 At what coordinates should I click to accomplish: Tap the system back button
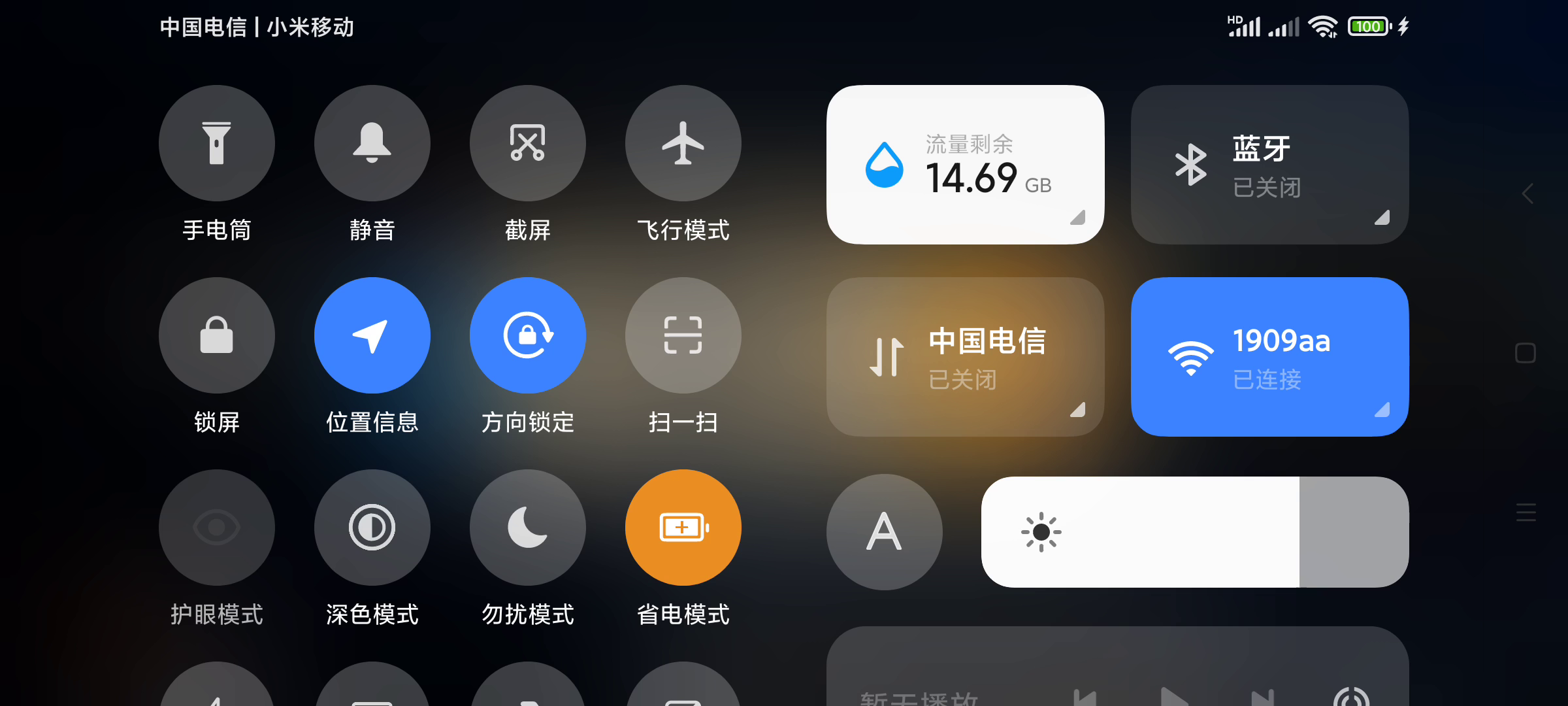pos(1527,193)
